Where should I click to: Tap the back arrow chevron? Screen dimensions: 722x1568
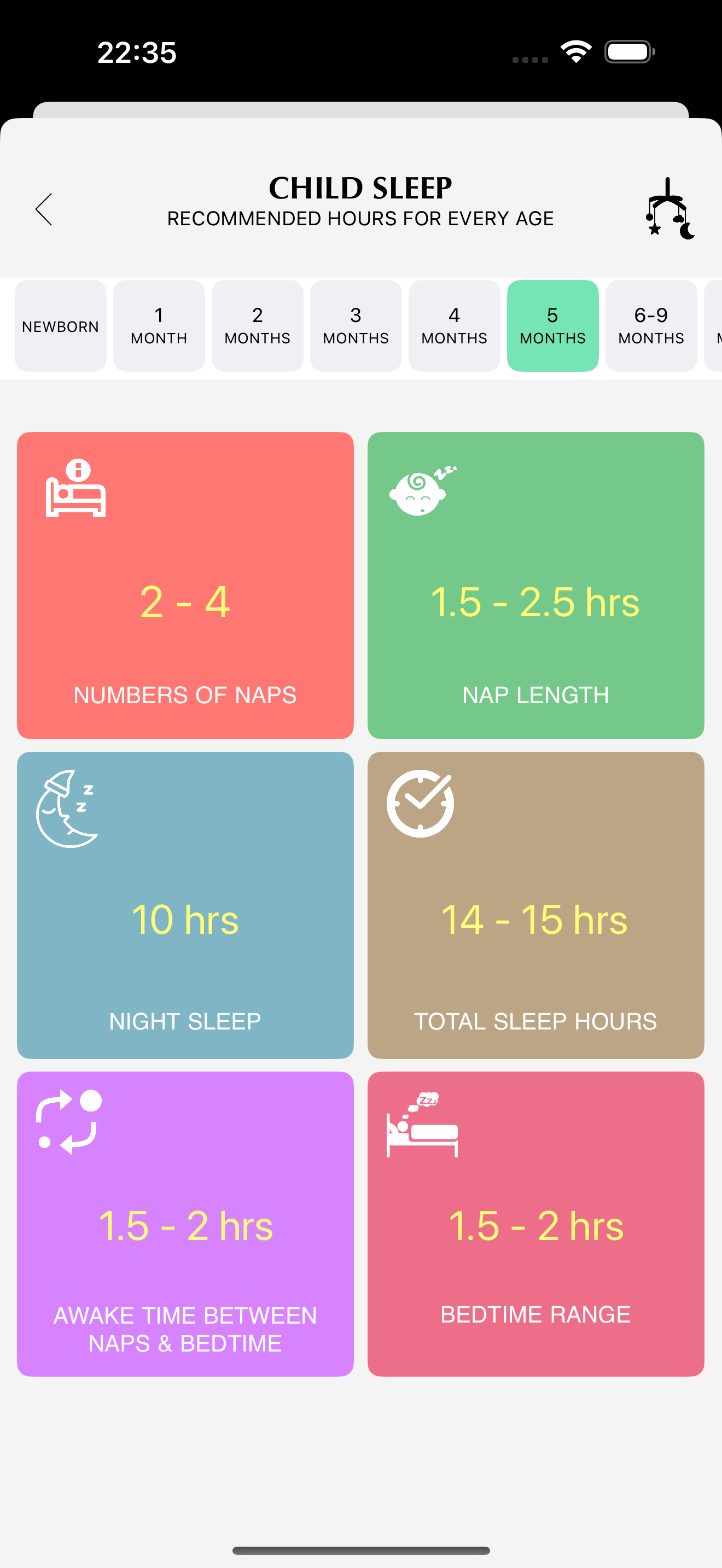(x=43, y=209)
